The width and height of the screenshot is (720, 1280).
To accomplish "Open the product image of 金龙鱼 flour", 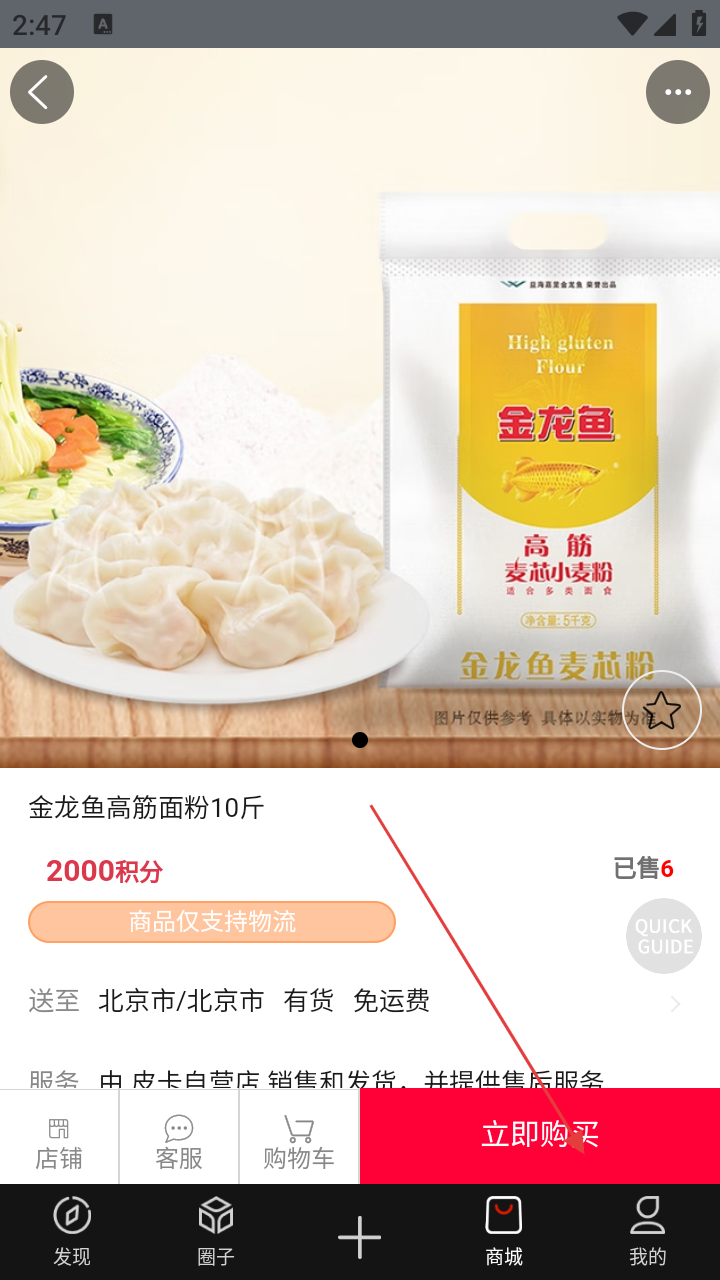I will tap(360, 420).
